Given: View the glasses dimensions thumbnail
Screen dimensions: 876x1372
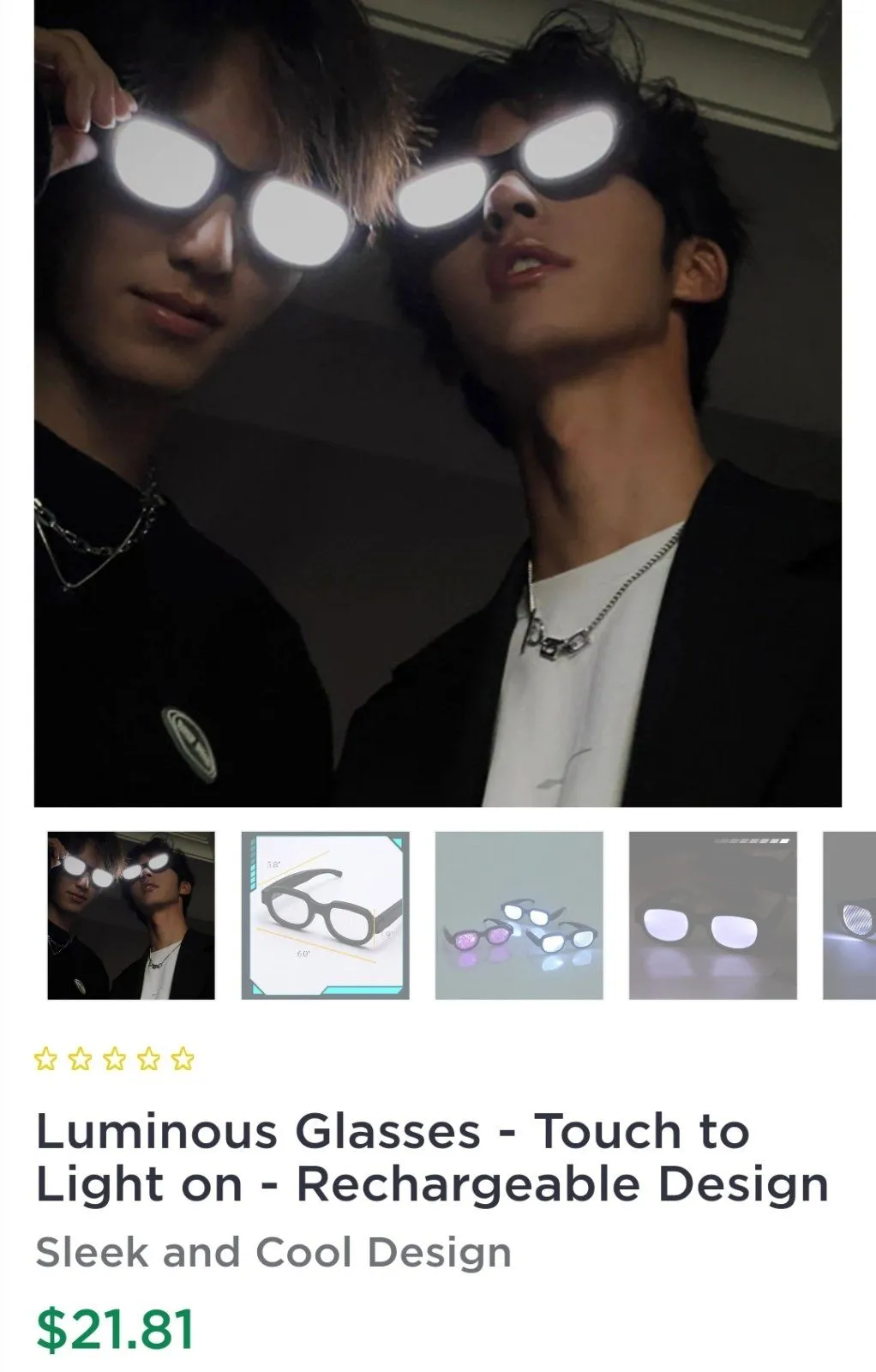Looking at the screenshot, I should click(325, 915).
